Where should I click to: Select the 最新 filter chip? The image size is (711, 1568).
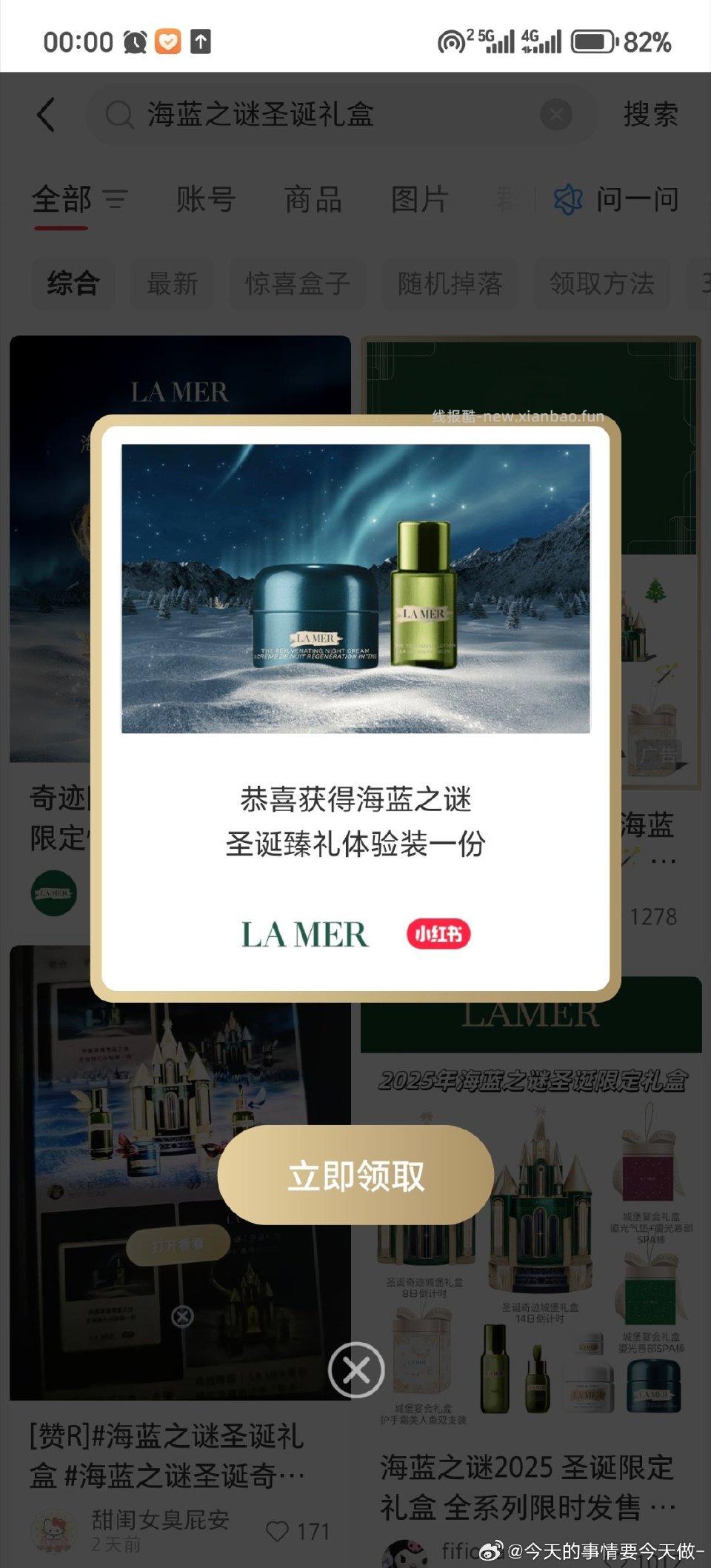click(171, 284)
